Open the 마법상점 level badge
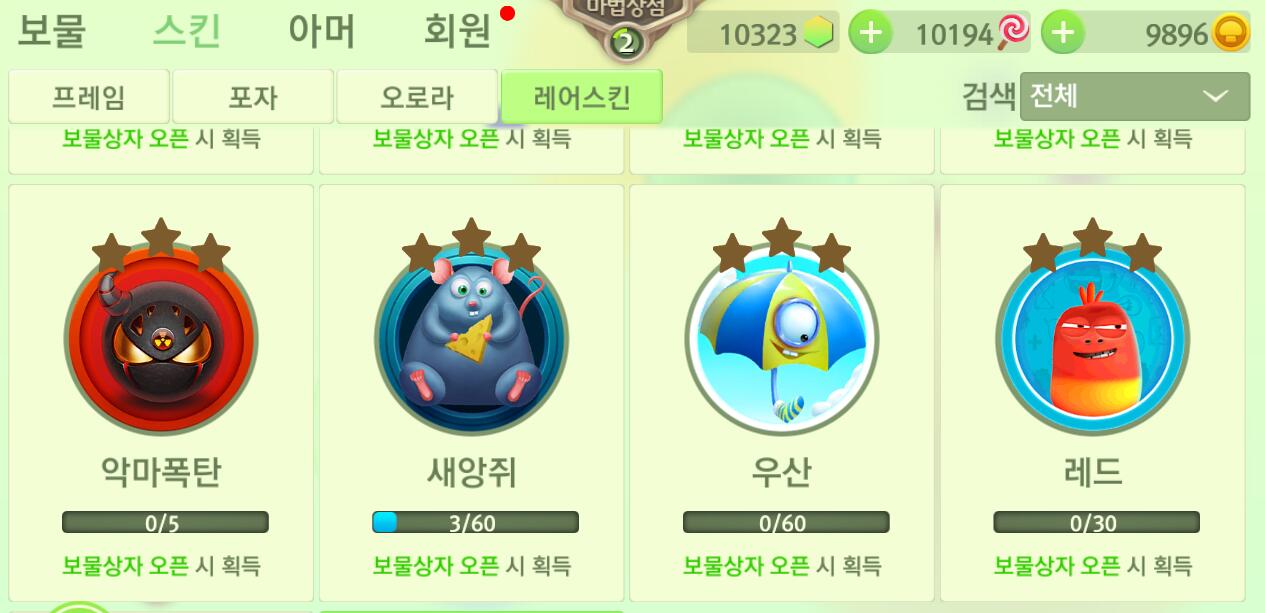 (x=626, y=25)
